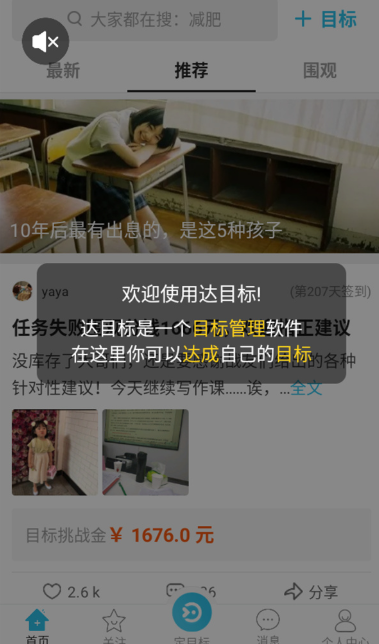Viewport: 379px width, 644px height.
Task: Switch to the 最新 tab
Action: (x=63, y=71)
